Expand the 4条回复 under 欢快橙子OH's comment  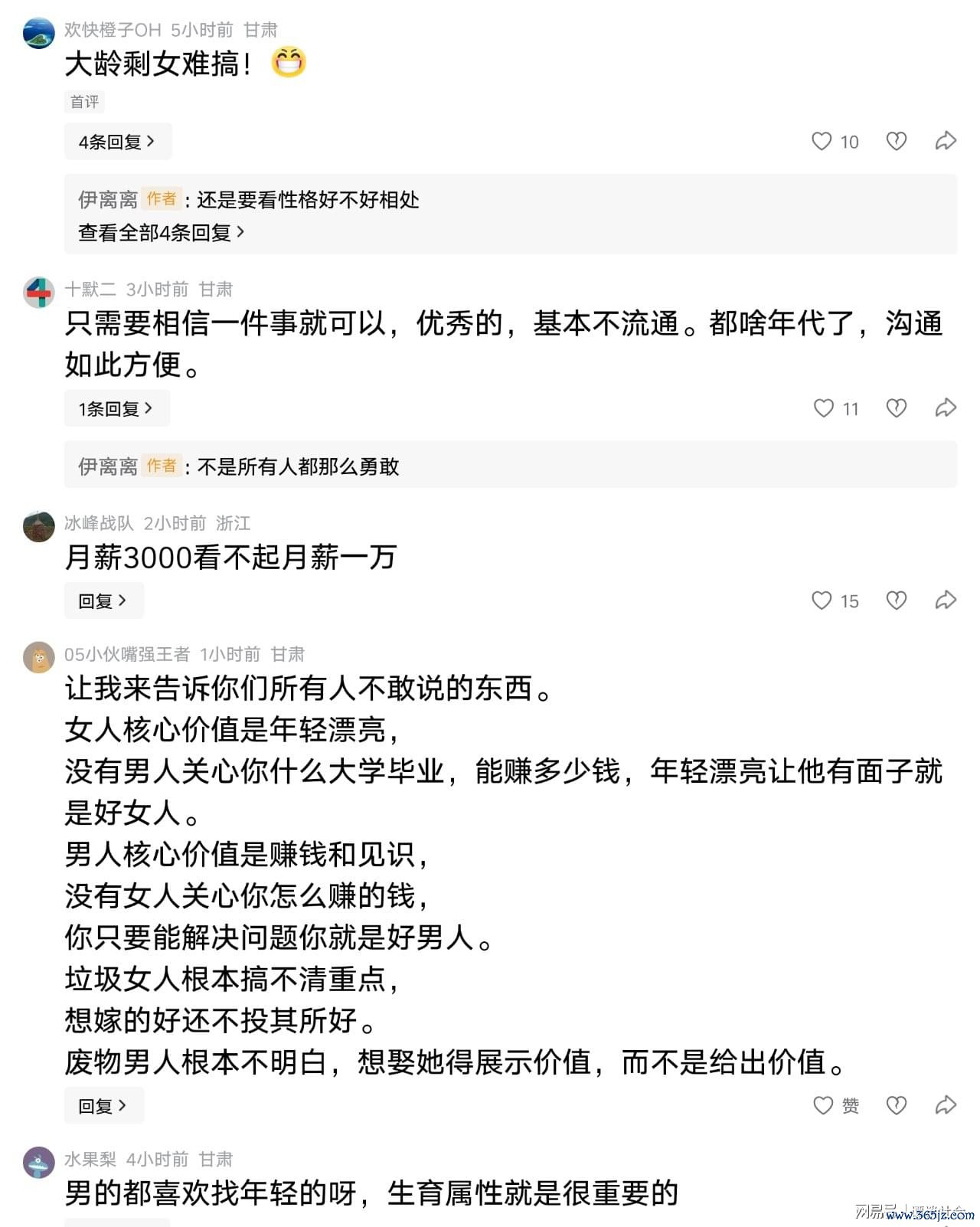click(x=118, y=142)
